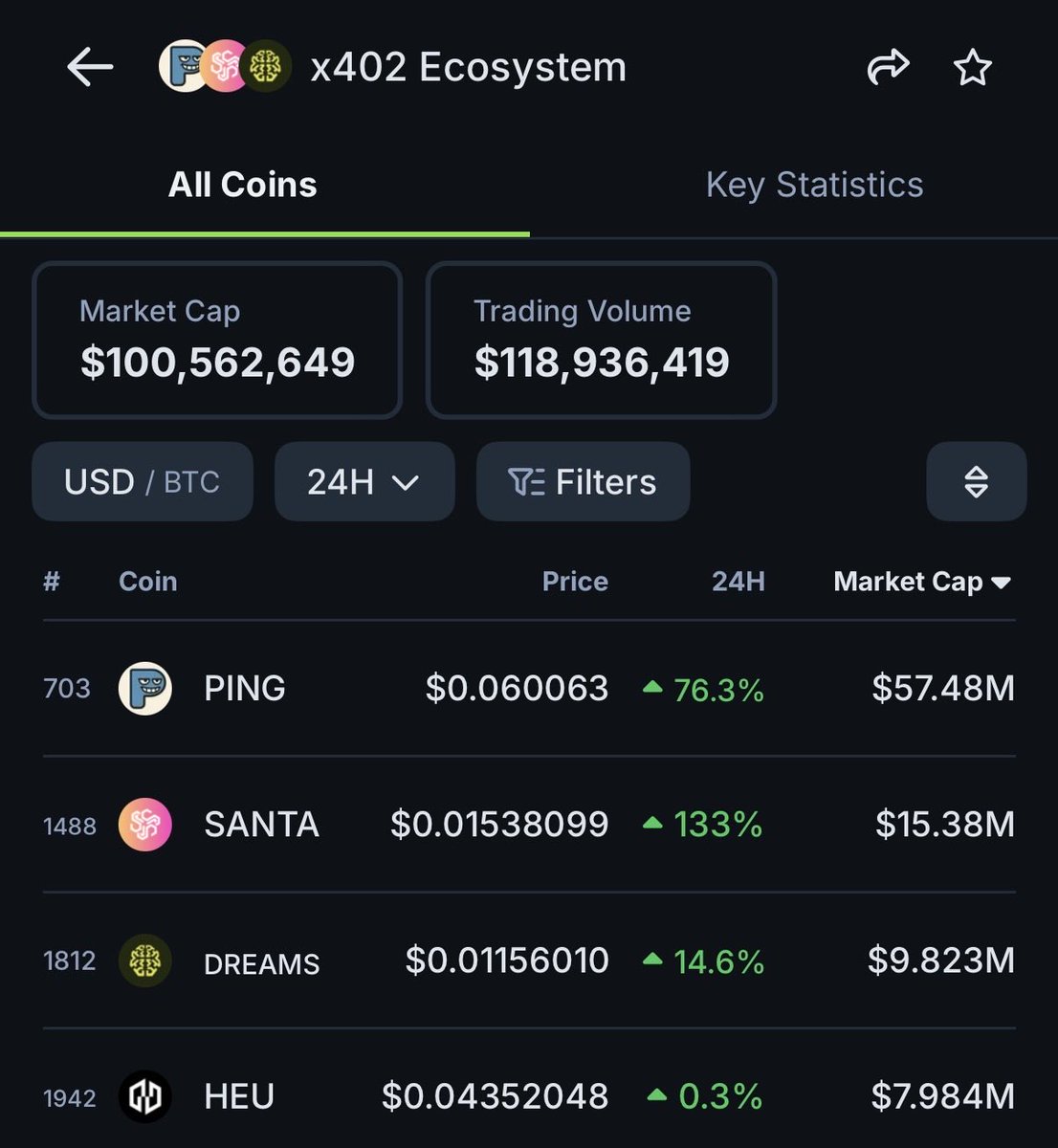
Task: Toggle the USD / BTC currency switch
Action: 143,481
